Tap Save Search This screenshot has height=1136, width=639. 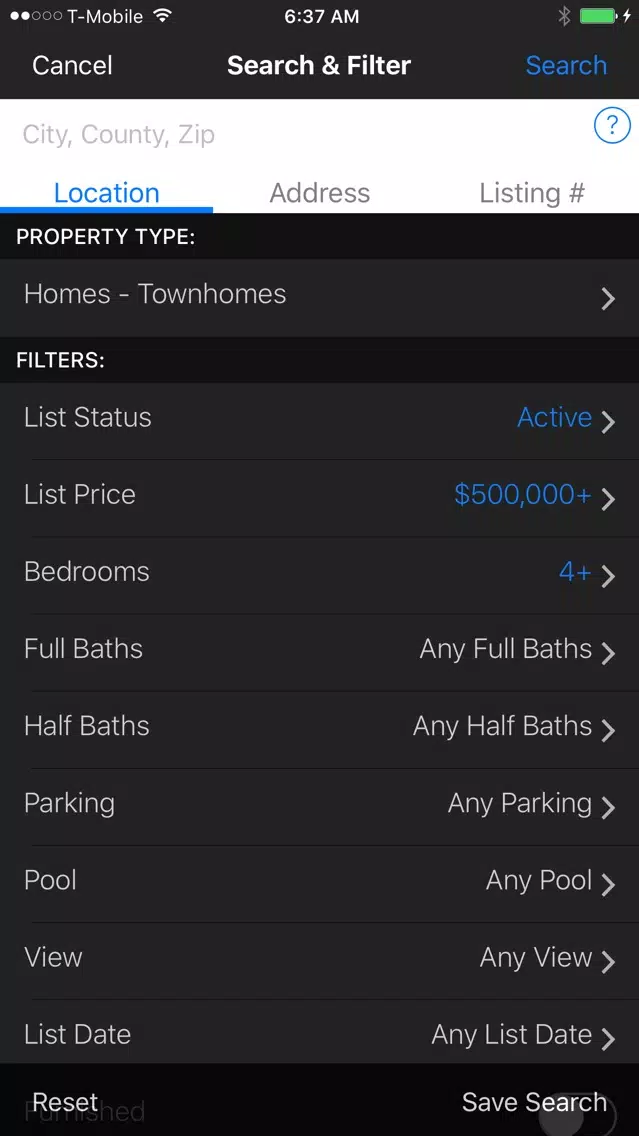pos(534,1102)
